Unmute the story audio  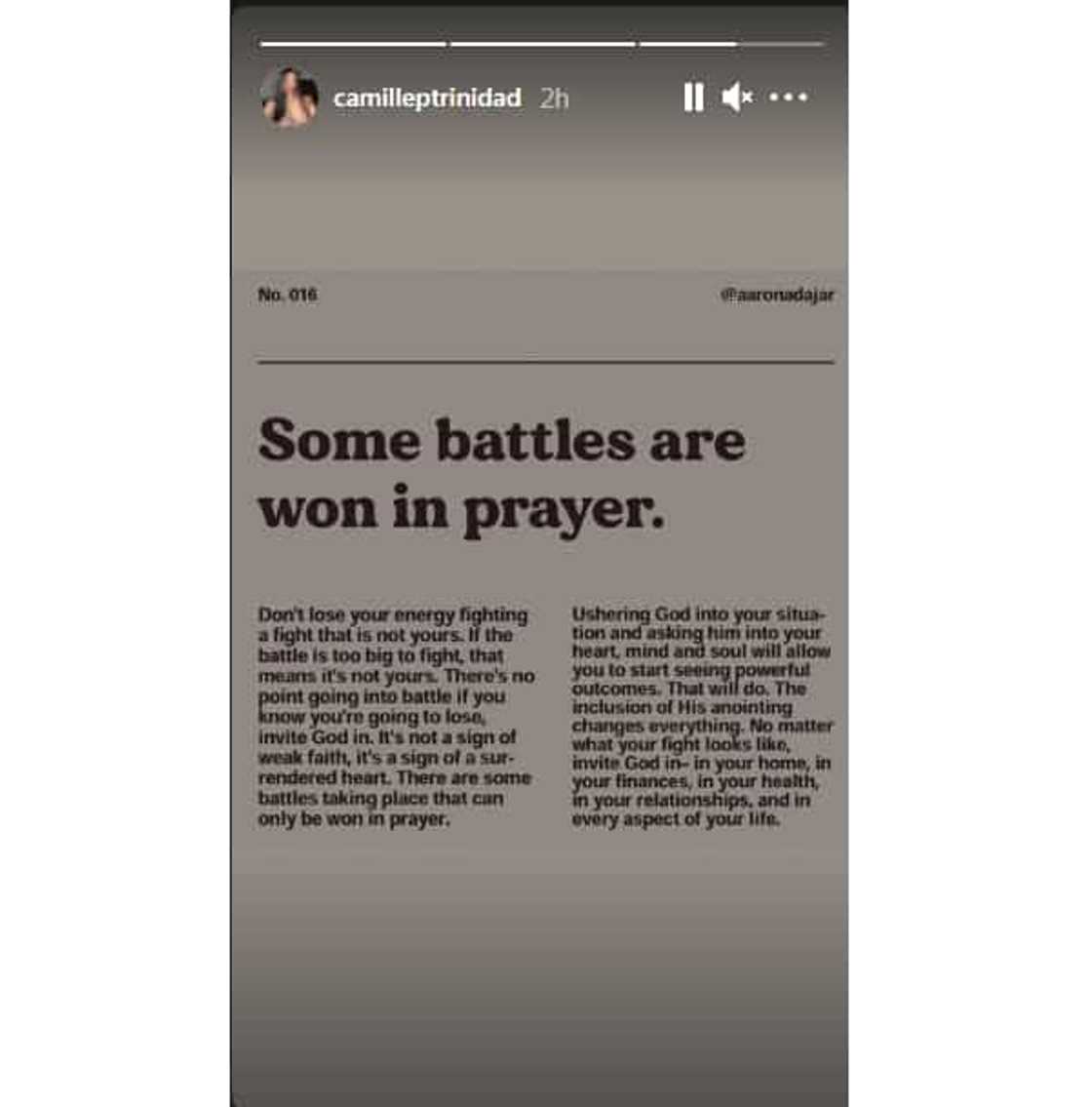[737, 98]
